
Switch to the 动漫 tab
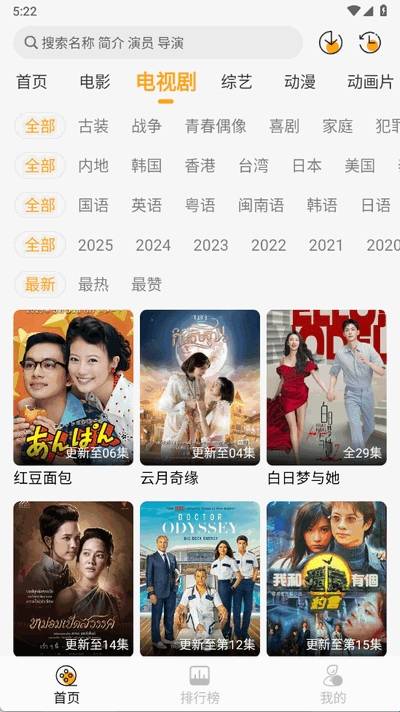pos(300,82)
